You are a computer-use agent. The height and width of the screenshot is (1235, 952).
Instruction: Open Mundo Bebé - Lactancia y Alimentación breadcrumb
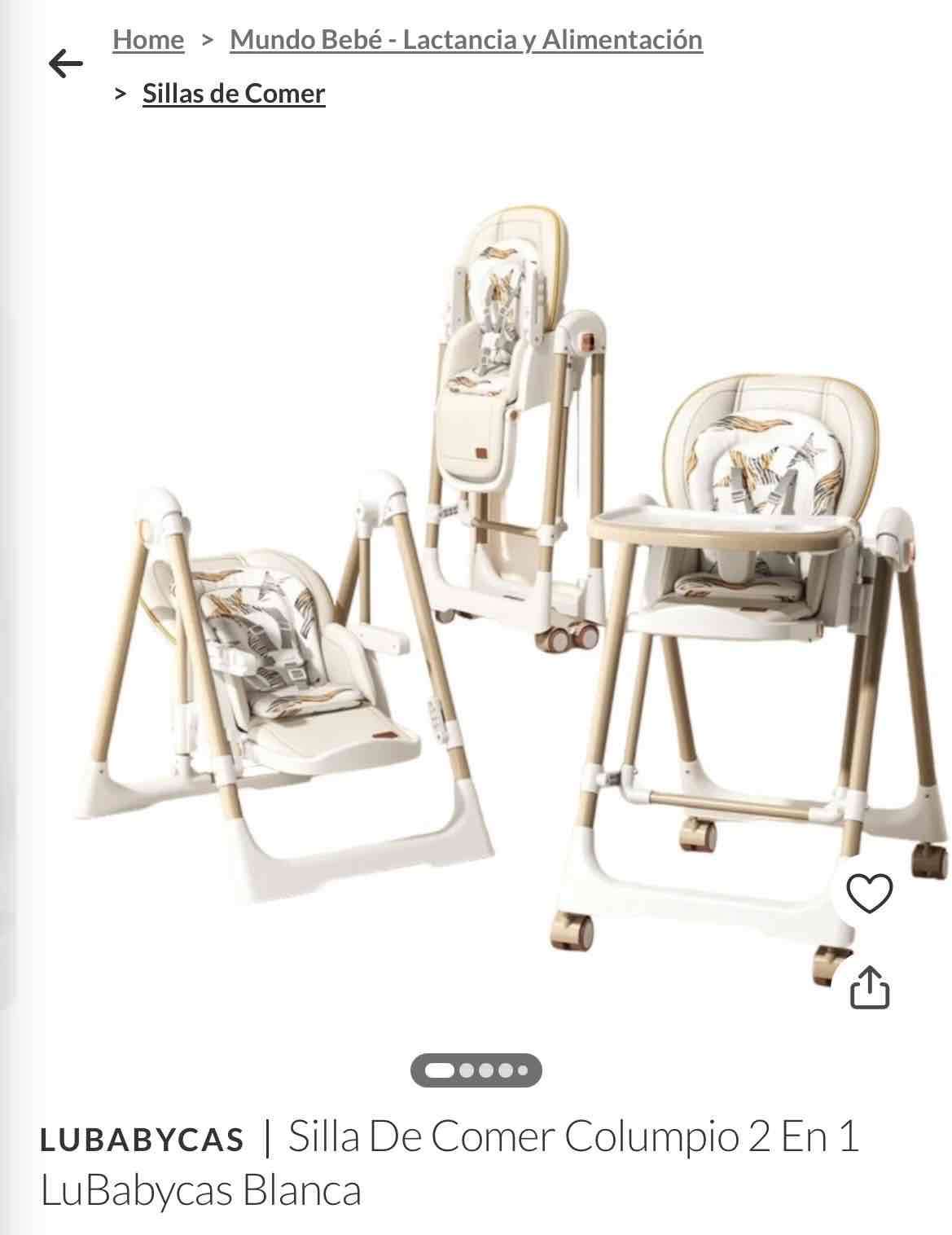[466, 39]
